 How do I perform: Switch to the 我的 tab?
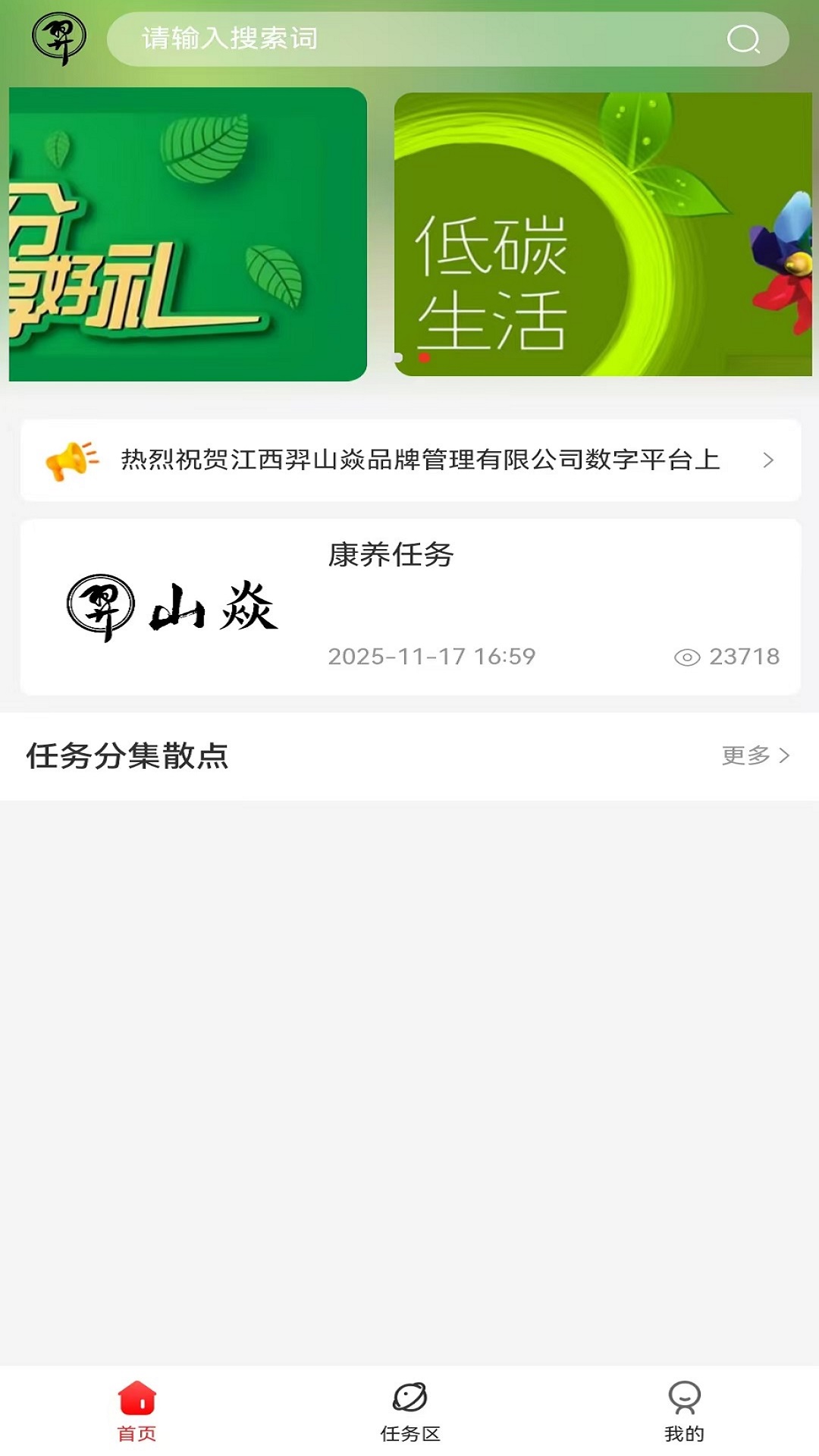[x=683, y=1426]
